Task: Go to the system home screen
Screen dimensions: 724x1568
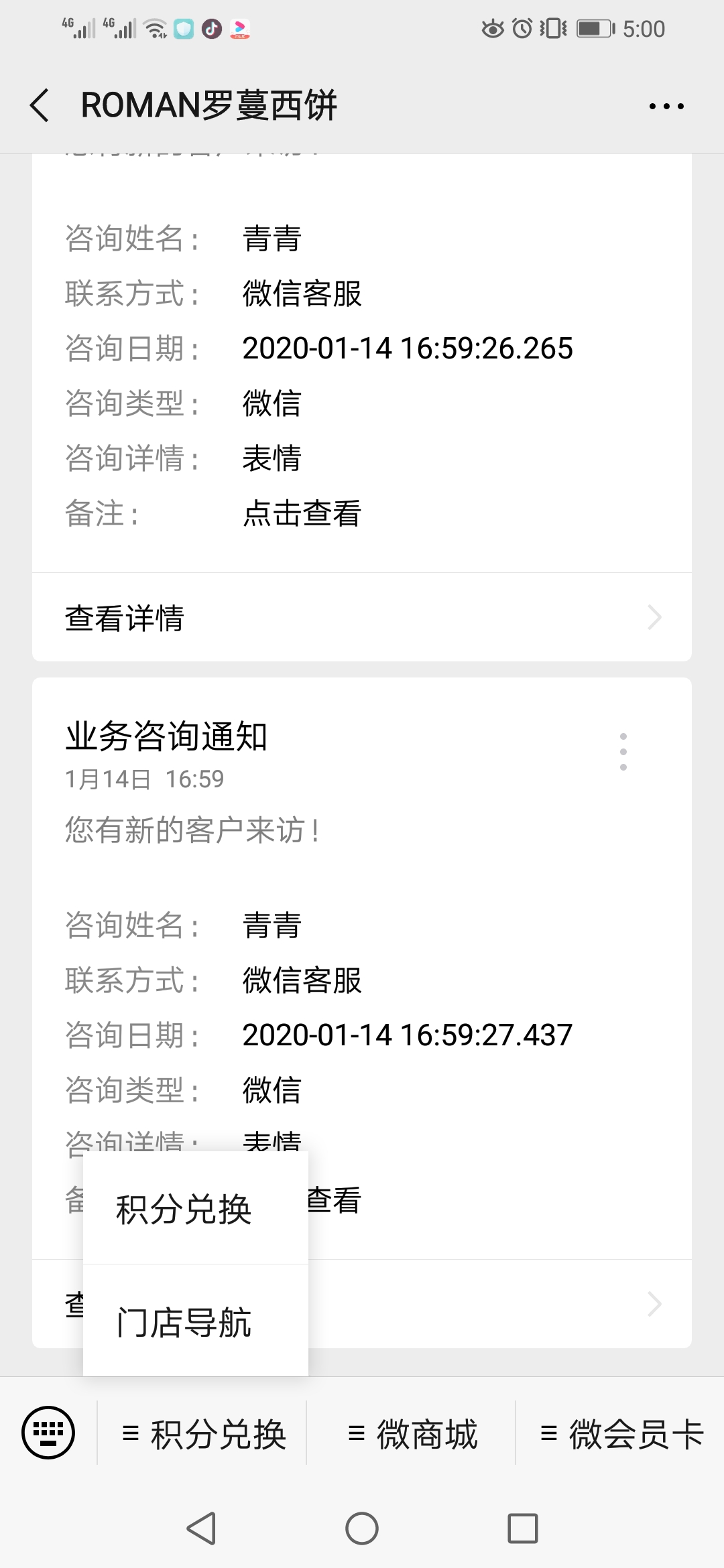Action: [x=362, y=1529]
